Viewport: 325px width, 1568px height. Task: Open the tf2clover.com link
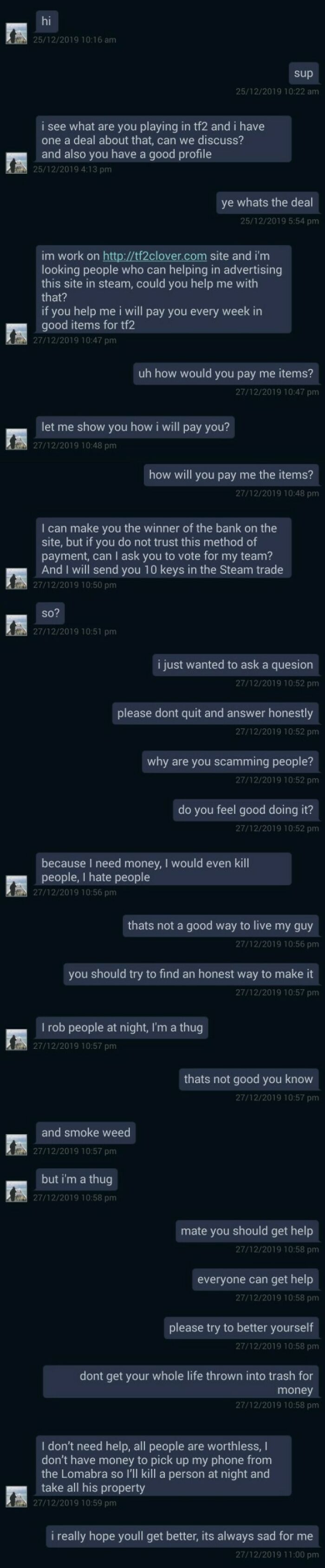154,255
